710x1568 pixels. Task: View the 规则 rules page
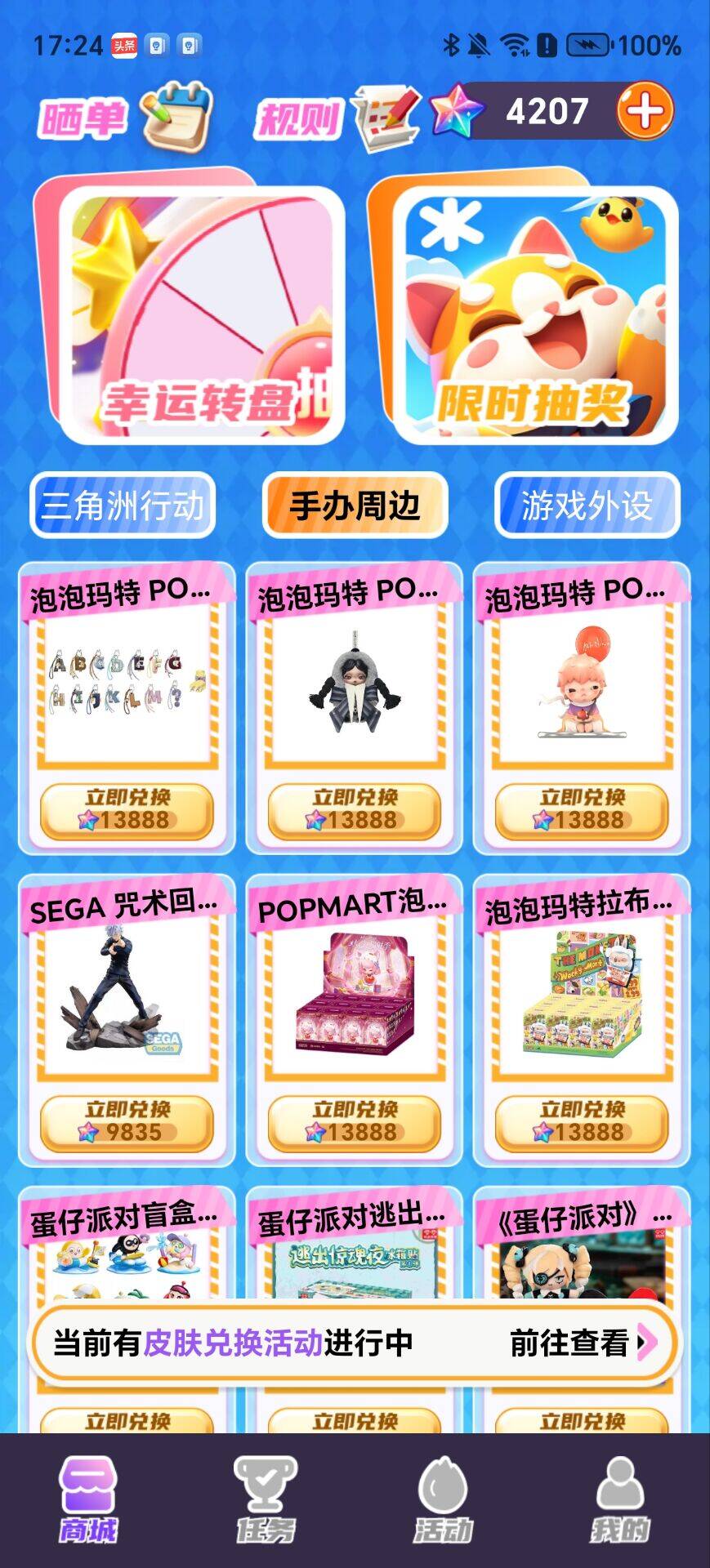(337, 119)
